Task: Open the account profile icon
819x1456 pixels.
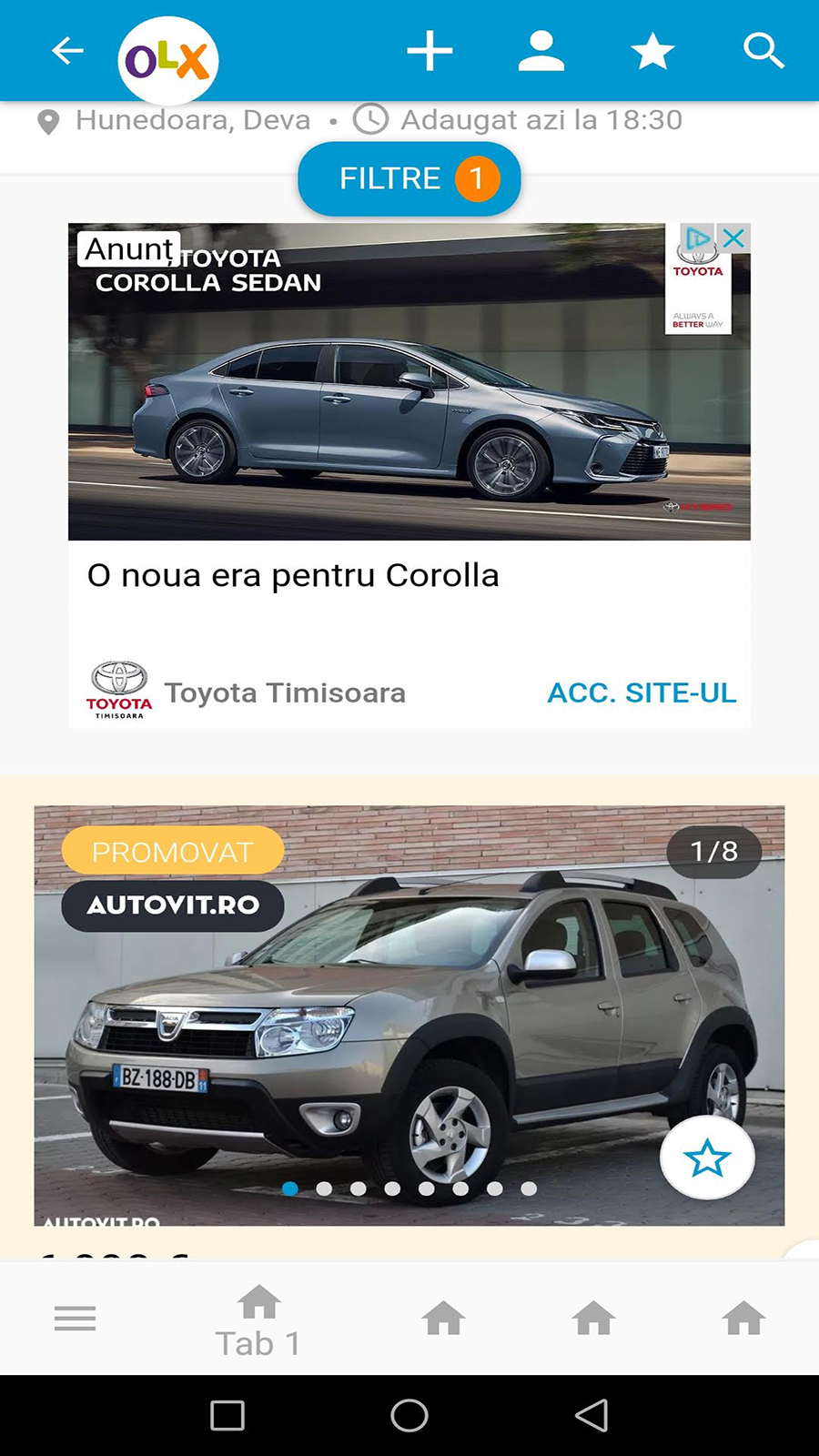Action: 541,51
